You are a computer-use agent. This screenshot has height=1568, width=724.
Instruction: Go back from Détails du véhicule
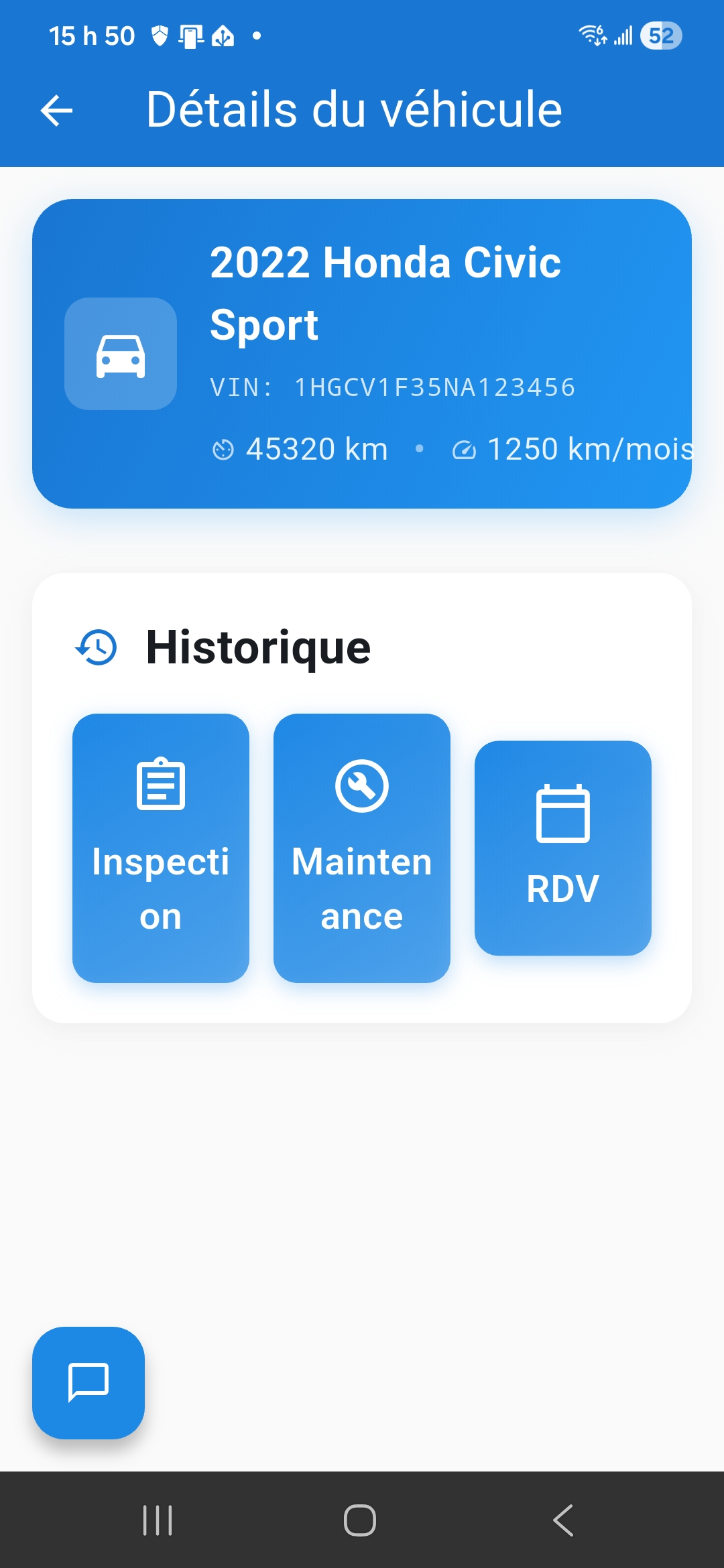(56, 111)
